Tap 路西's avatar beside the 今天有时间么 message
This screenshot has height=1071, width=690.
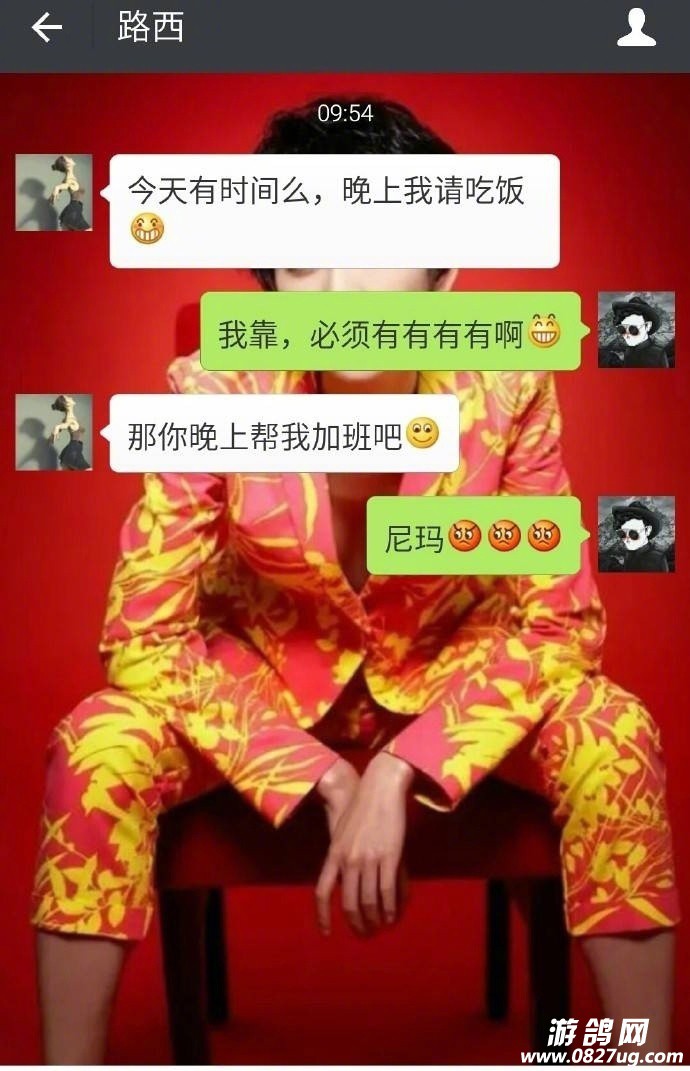click(54, 193)
